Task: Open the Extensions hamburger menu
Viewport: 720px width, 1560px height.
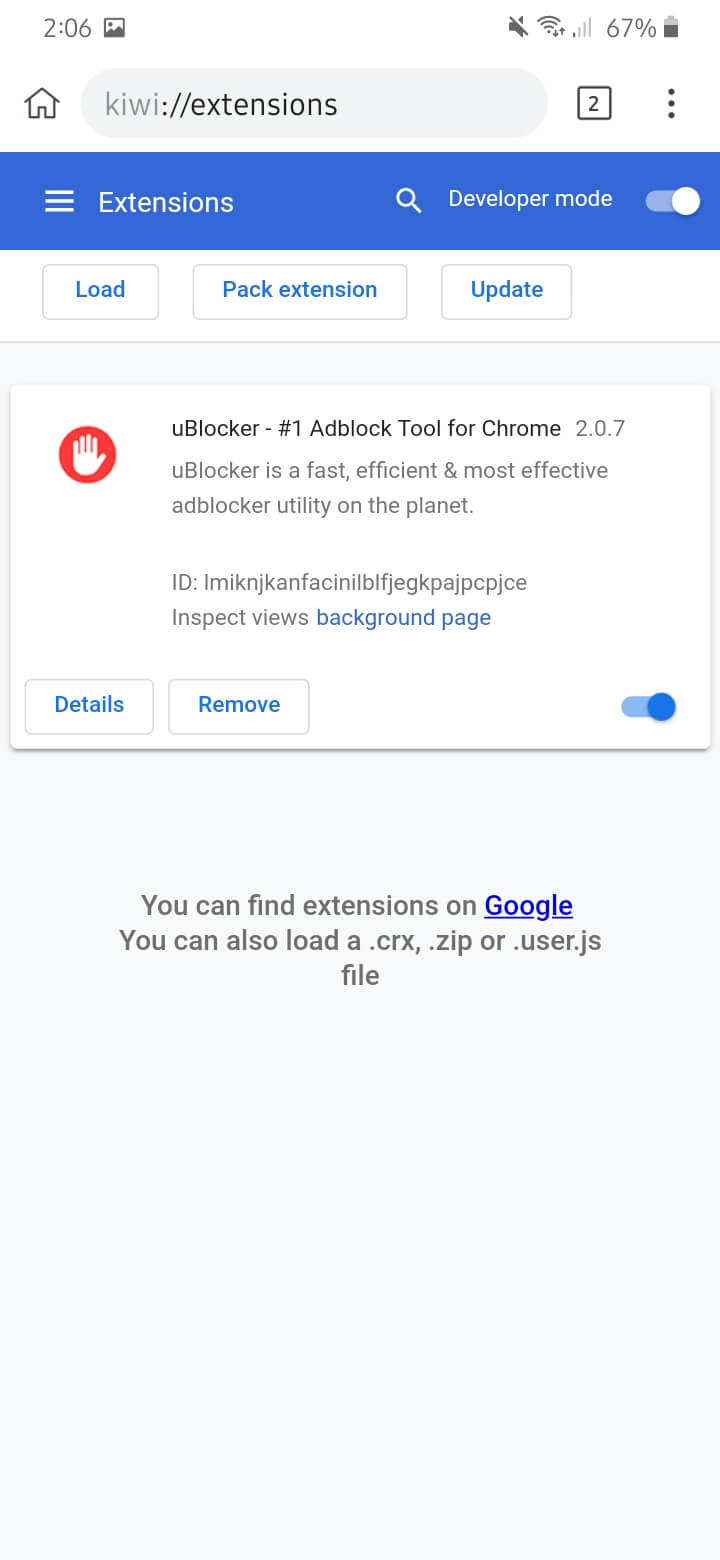Action: click(x=60, y=202)
